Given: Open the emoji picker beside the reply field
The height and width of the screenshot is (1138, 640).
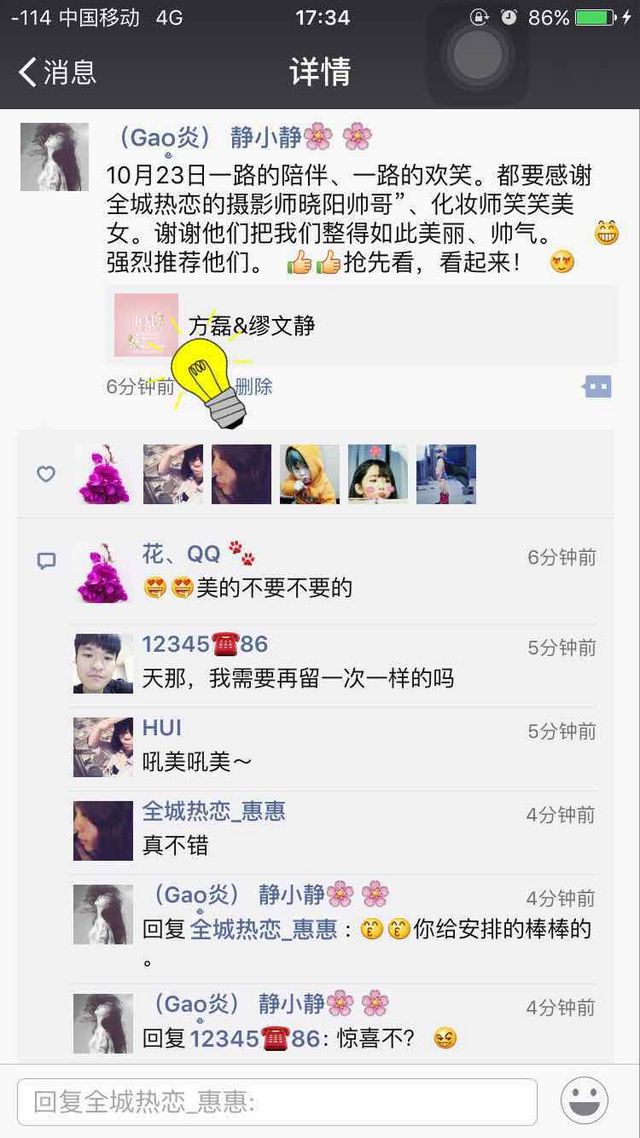Looking at the screenshot, I should [x=585, y=1101].
